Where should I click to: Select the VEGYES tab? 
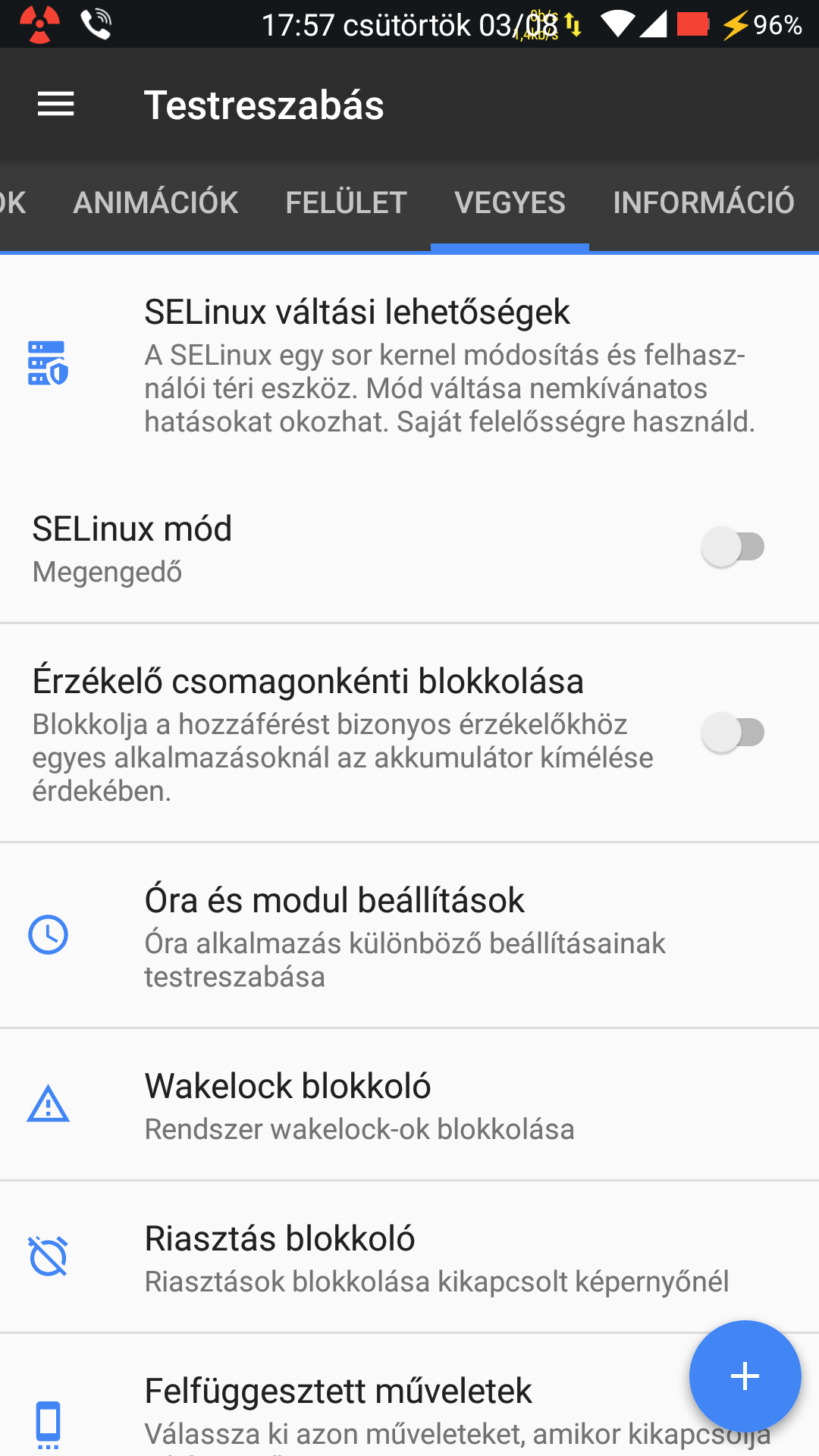point(510,202)
